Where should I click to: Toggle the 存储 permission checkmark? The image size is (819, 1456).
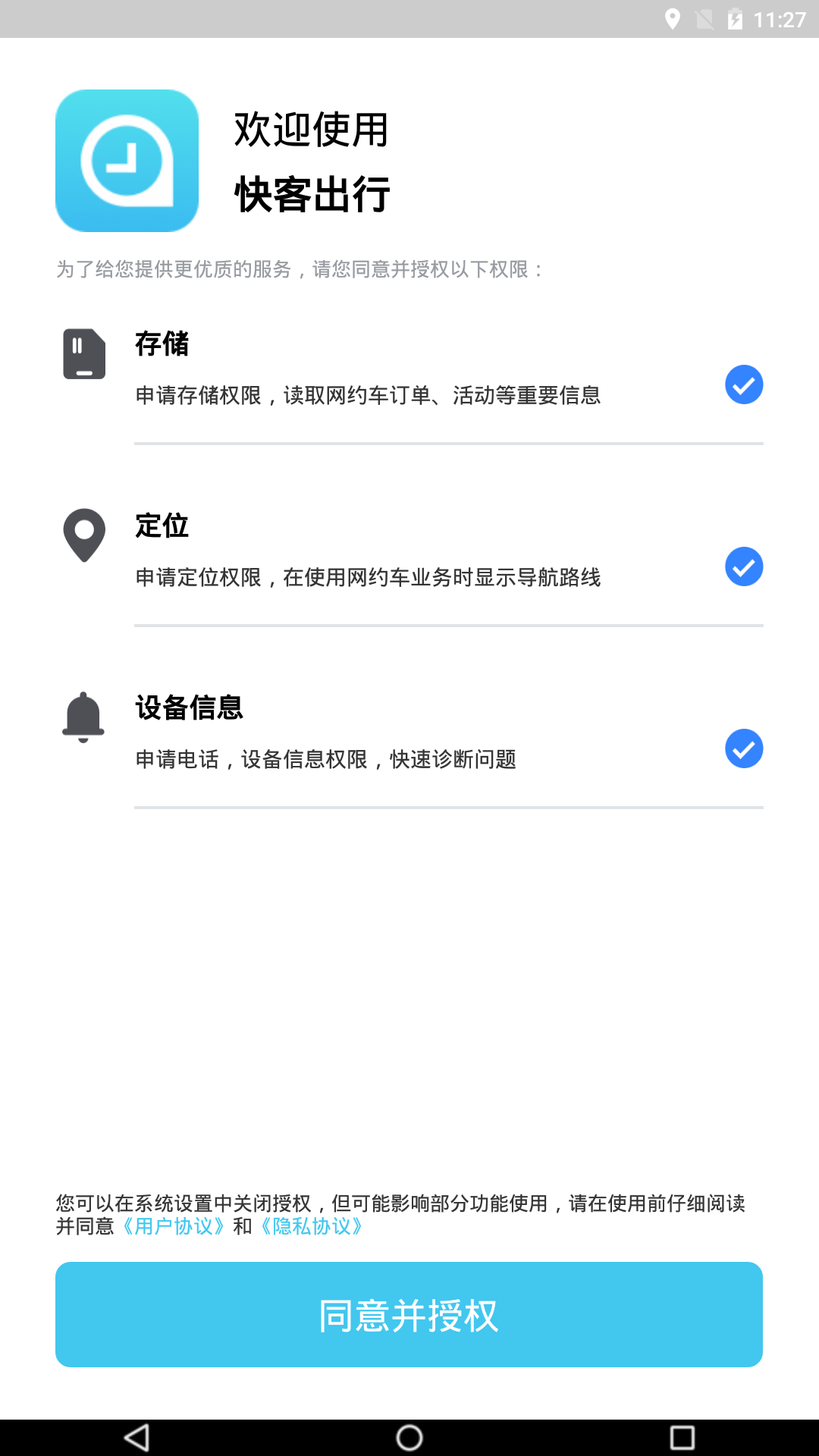pos(744,384)
